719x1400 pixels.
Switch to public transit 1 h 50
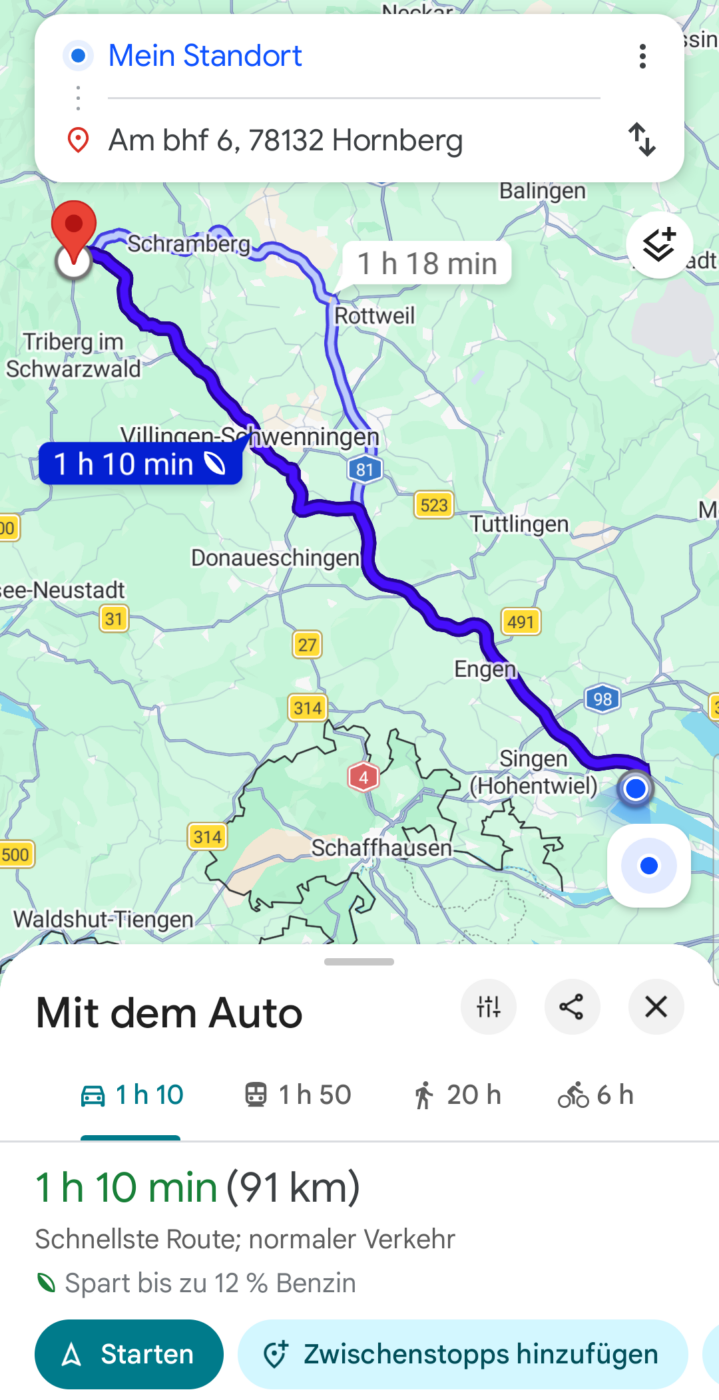298,1095
